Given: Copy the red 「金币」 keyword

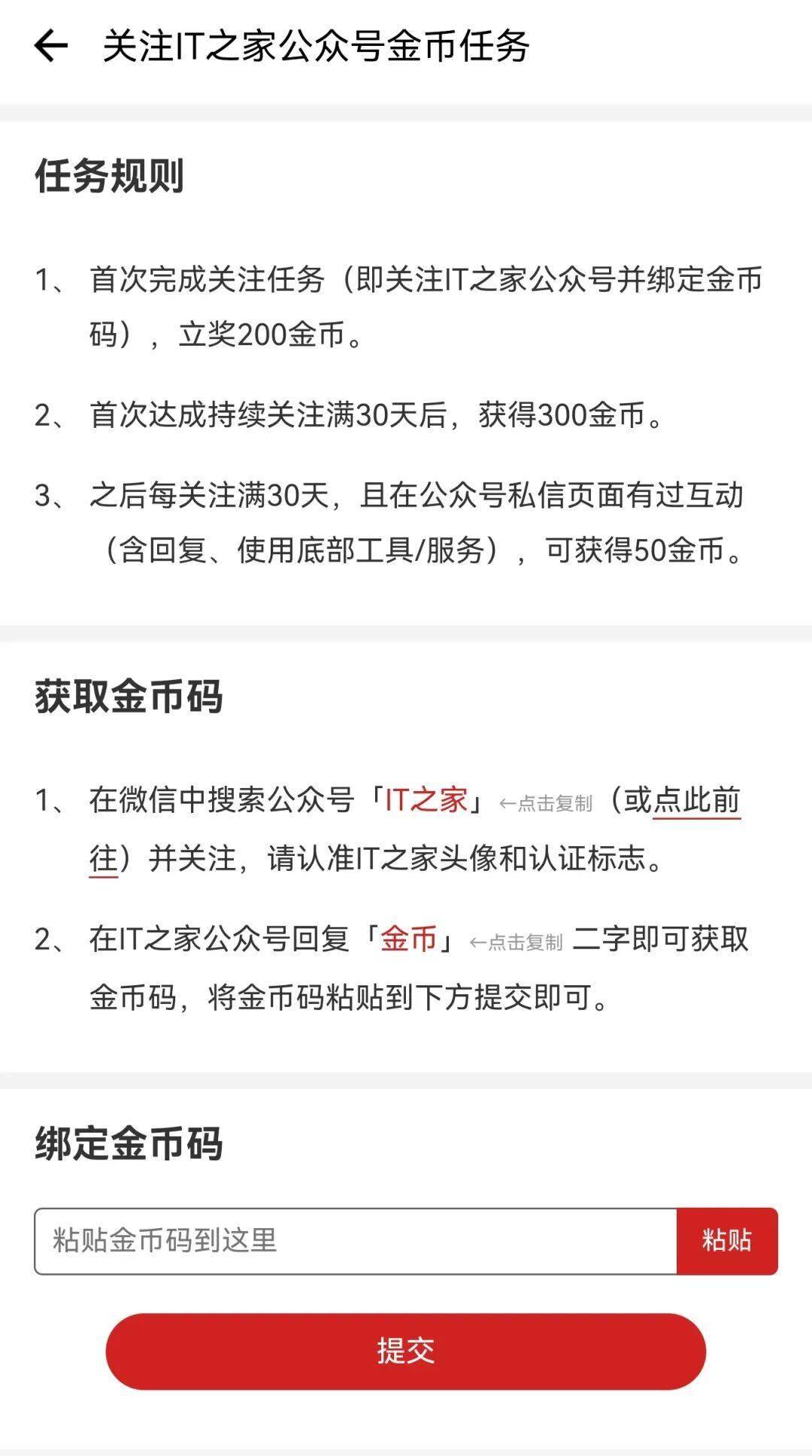Looking at the screenshot, I should (409, 939).
